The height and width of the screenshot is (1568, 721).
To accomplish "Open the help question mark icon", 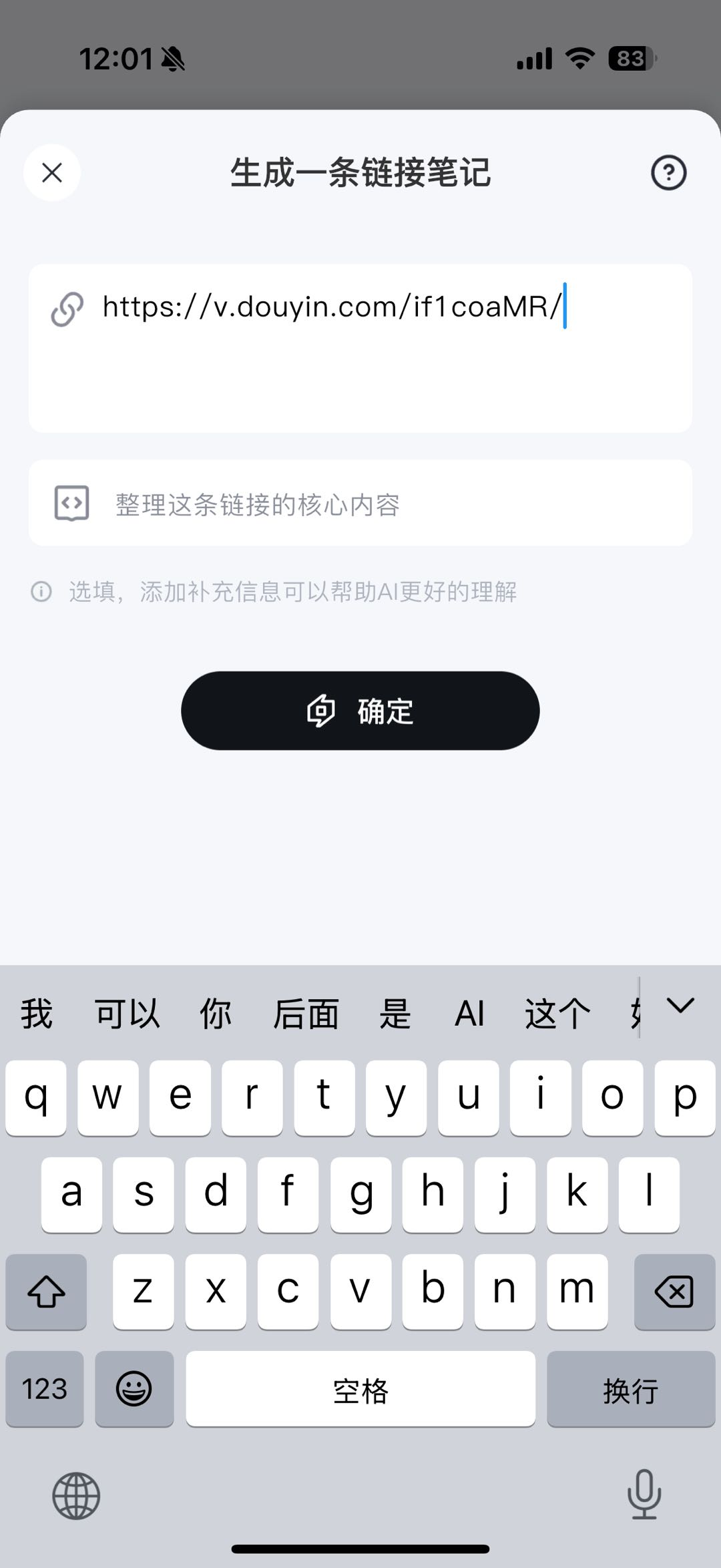I will coord(668,173).
